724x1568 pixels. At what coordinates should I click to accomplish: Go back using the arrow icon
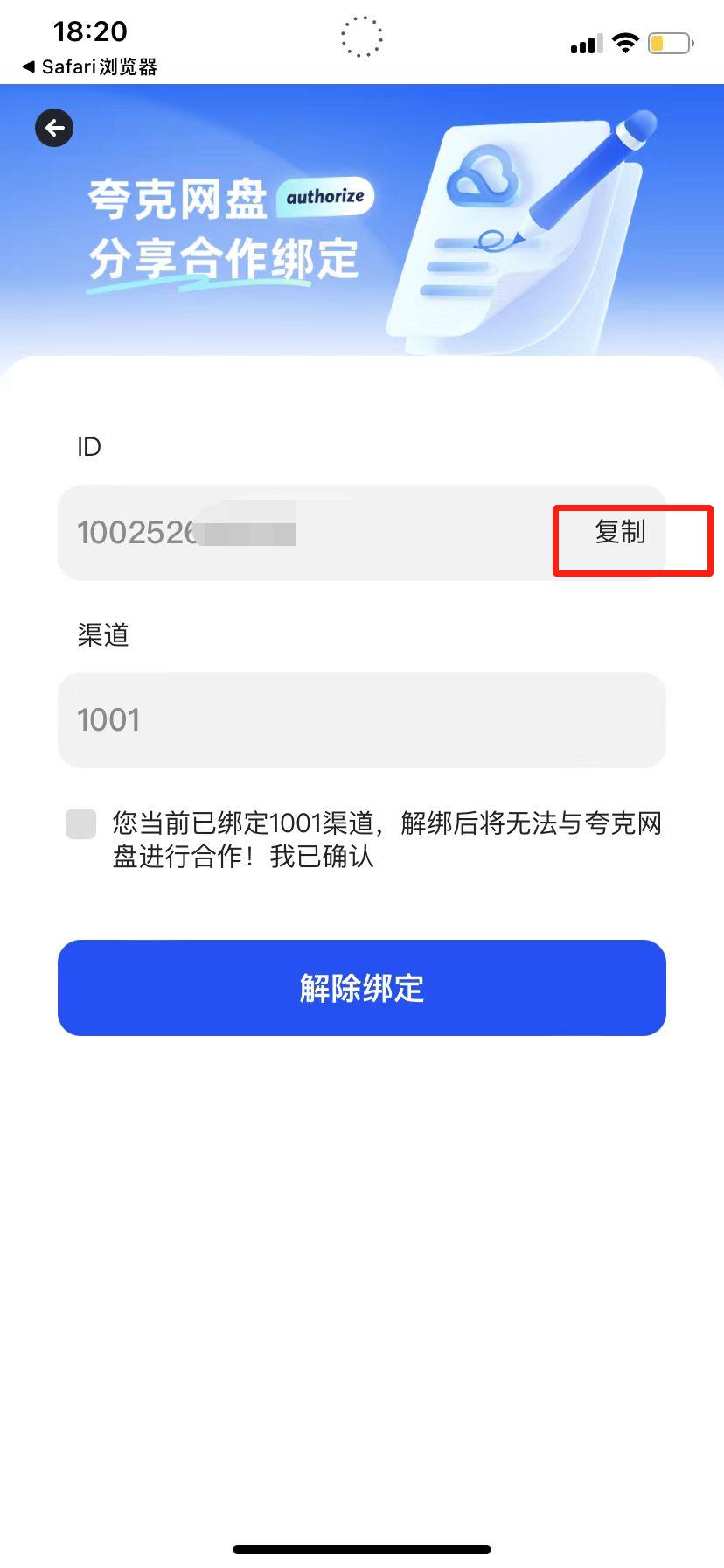(54, 129)
